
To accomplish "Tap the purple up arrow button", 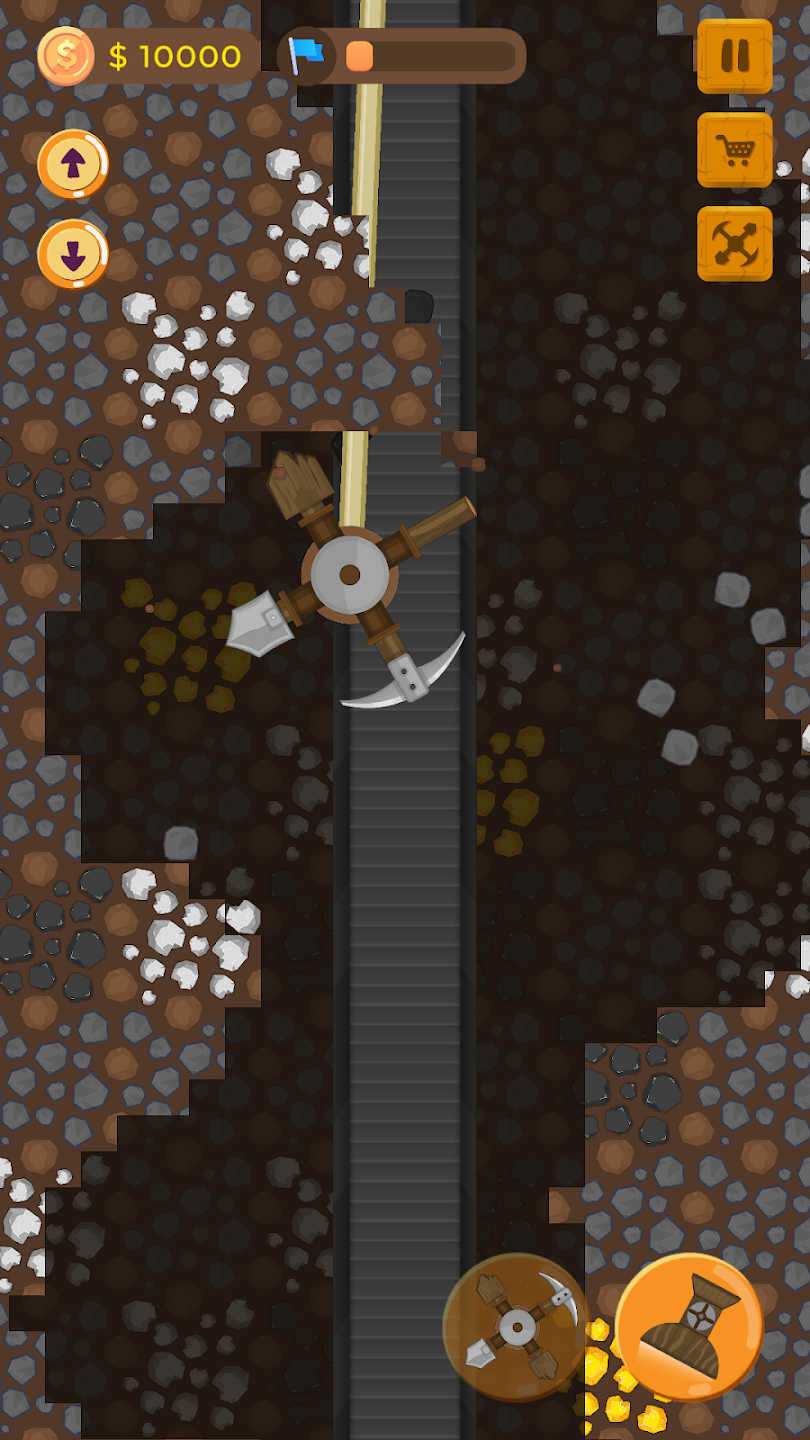I will pyautogui.click(x=73, y=164).
